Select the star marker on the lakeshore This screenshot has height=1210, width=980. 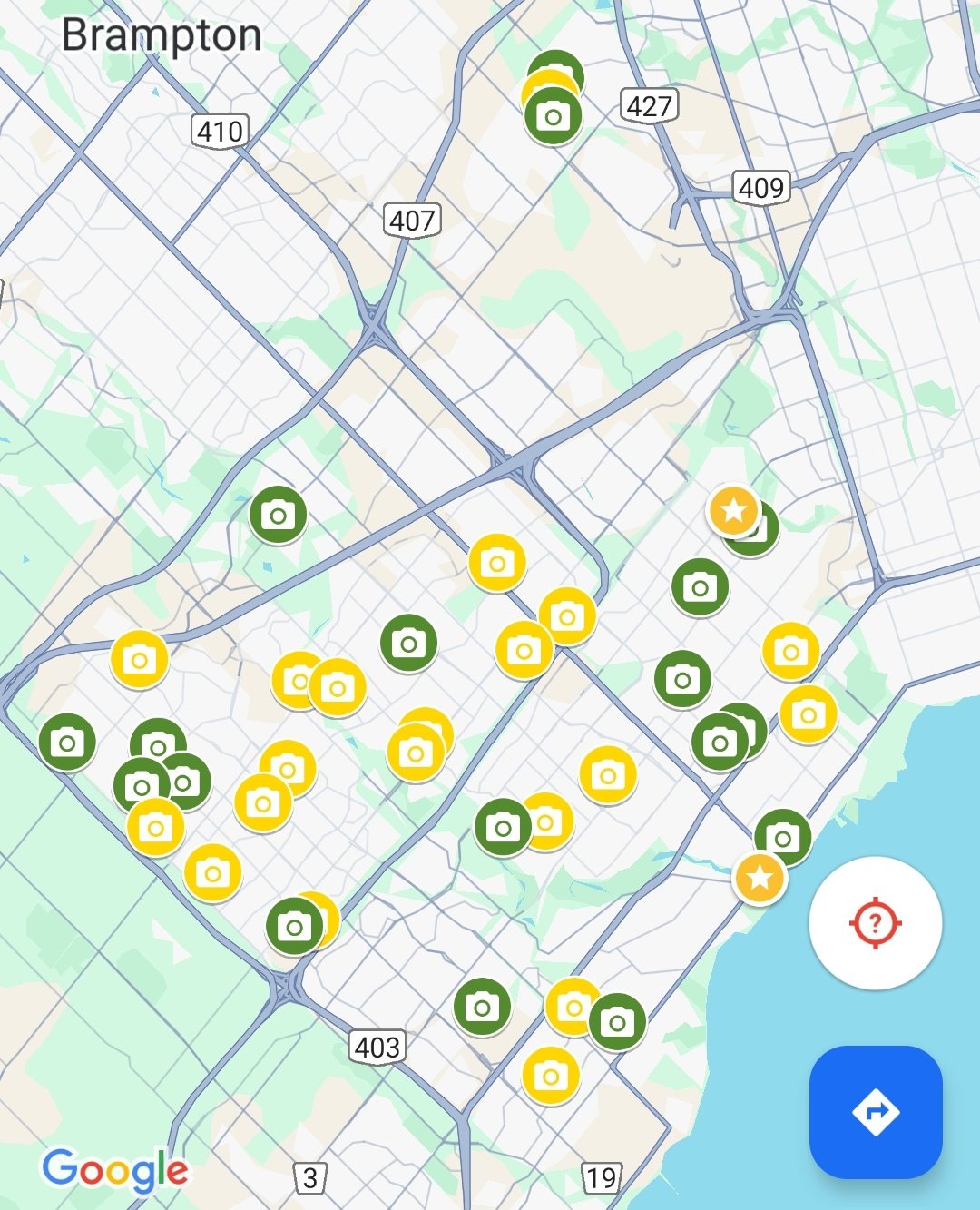759,878
